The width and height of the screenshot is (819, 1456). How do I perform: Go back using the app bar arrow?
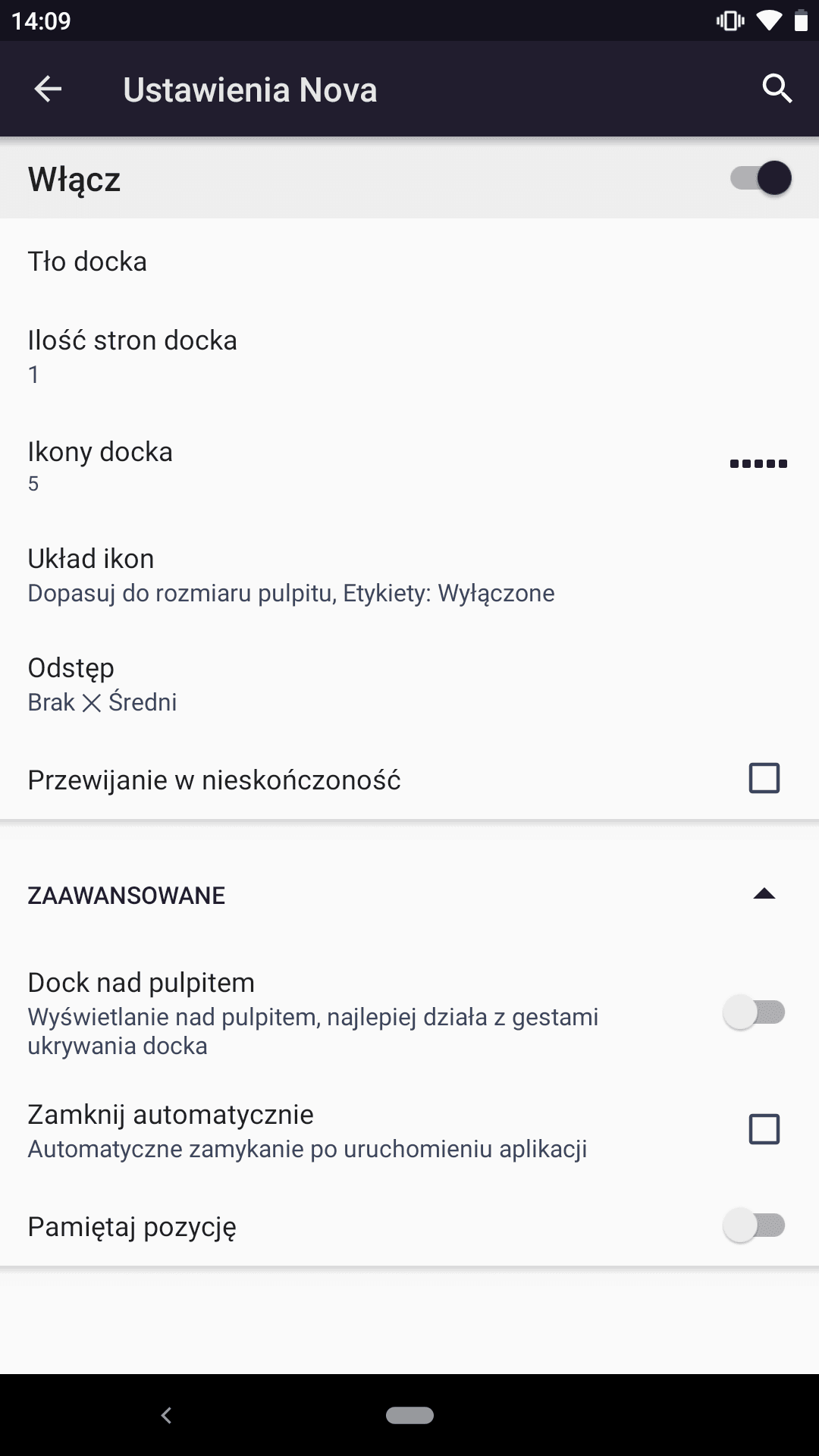[x=48, y=89]
